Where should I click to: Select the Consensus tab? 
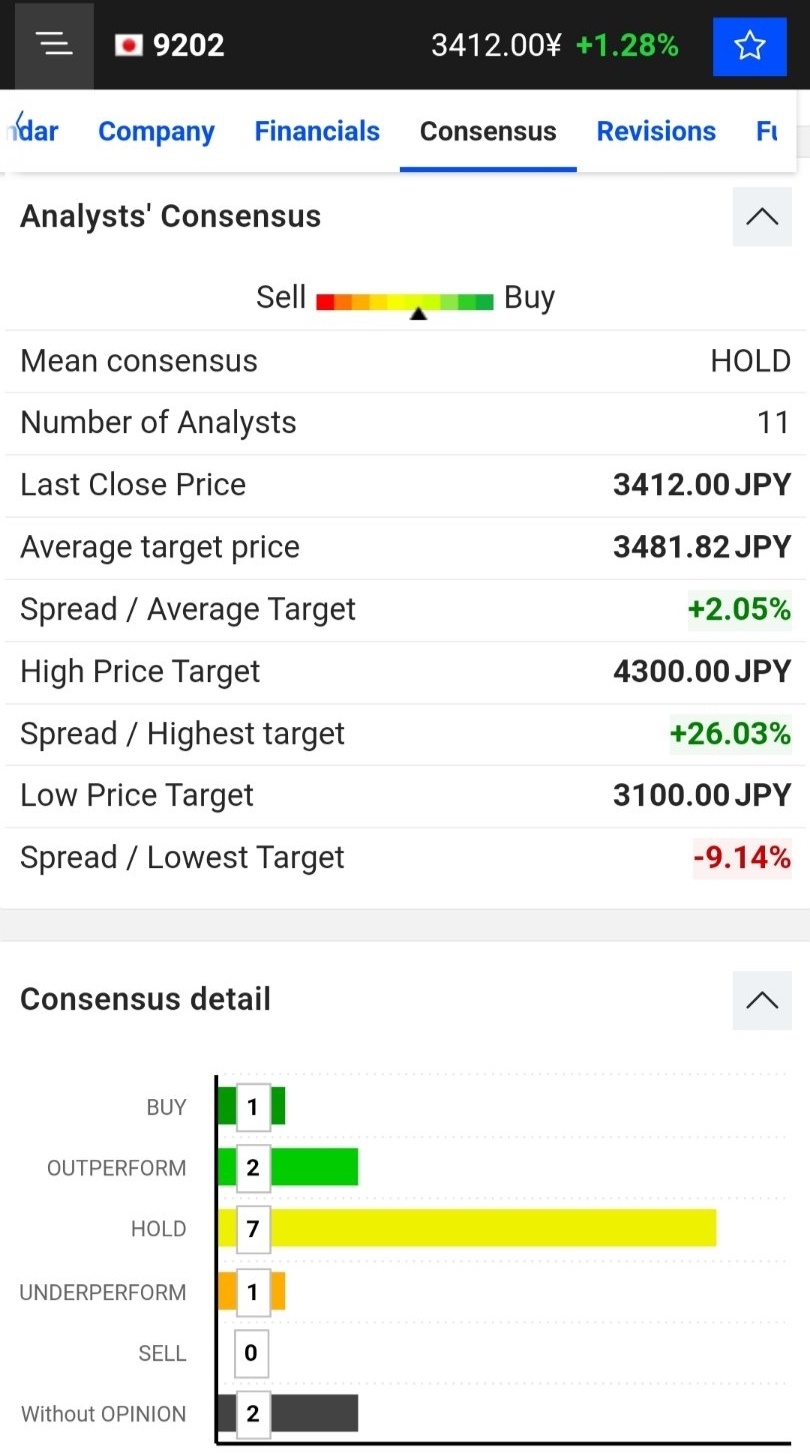(488, 132)
